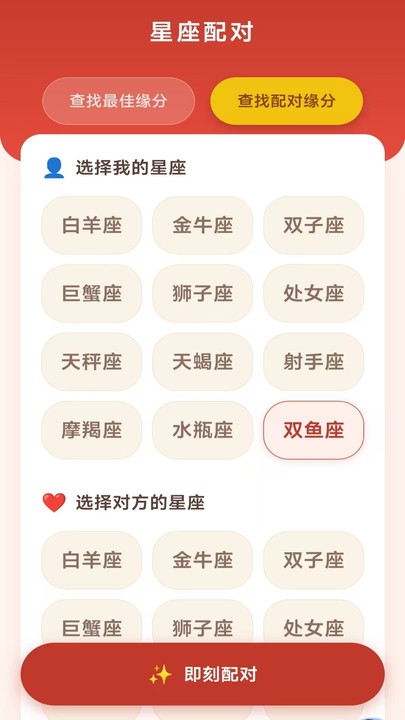Select 双子座 for the other person
The image size is (405, 720).
(x=314, y=560)
